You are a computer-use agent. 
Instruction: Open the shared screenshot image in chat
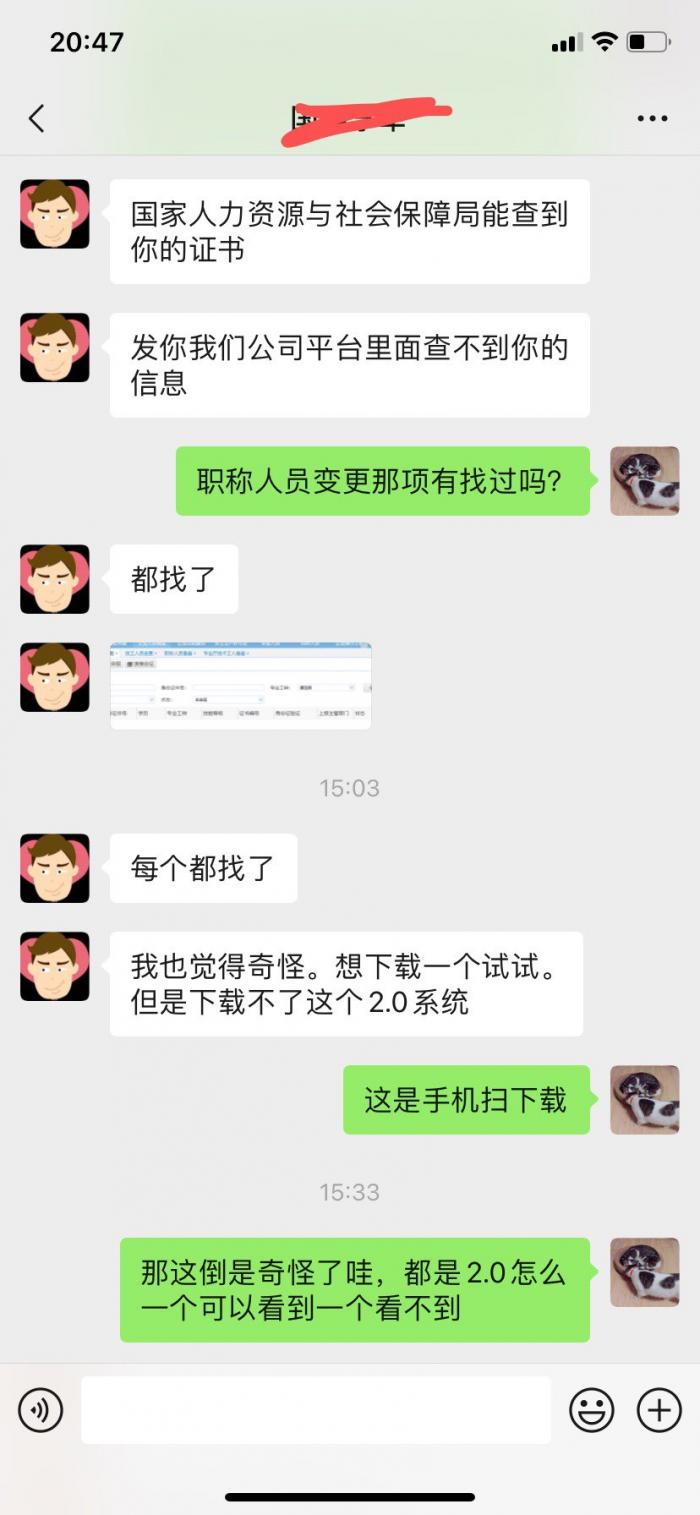pos(240,686)
